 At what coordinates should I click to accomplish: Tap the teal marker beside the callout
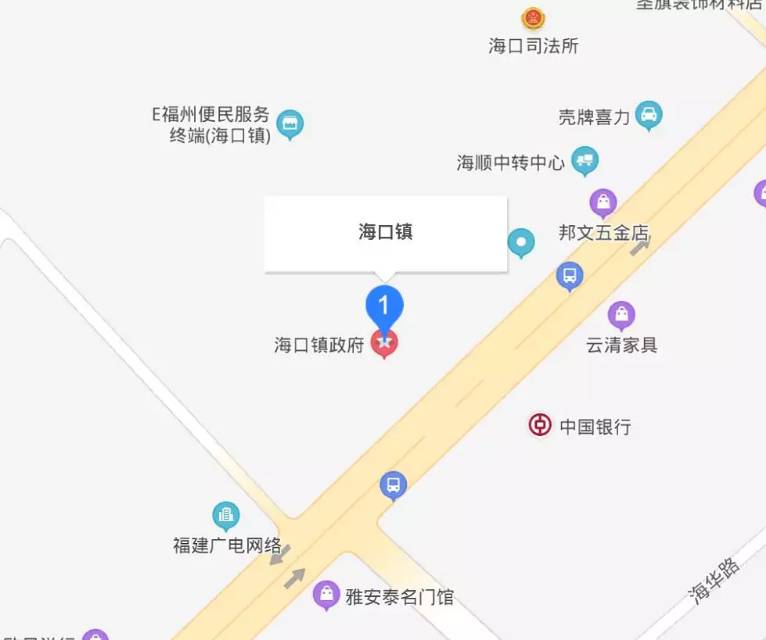point(521,242)
